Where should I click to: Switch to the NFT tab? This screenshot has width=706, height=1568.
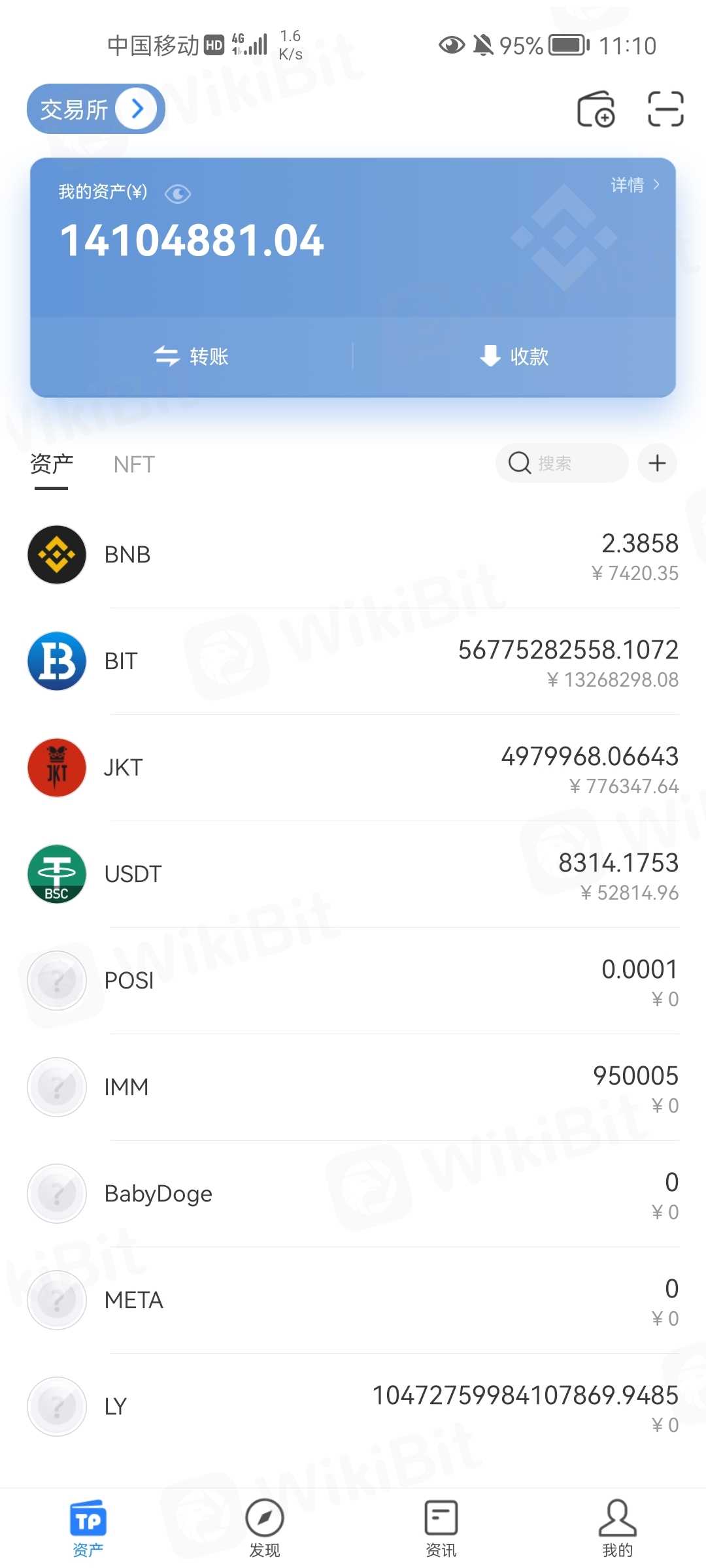pyautogui.click(x=134, y=465)
